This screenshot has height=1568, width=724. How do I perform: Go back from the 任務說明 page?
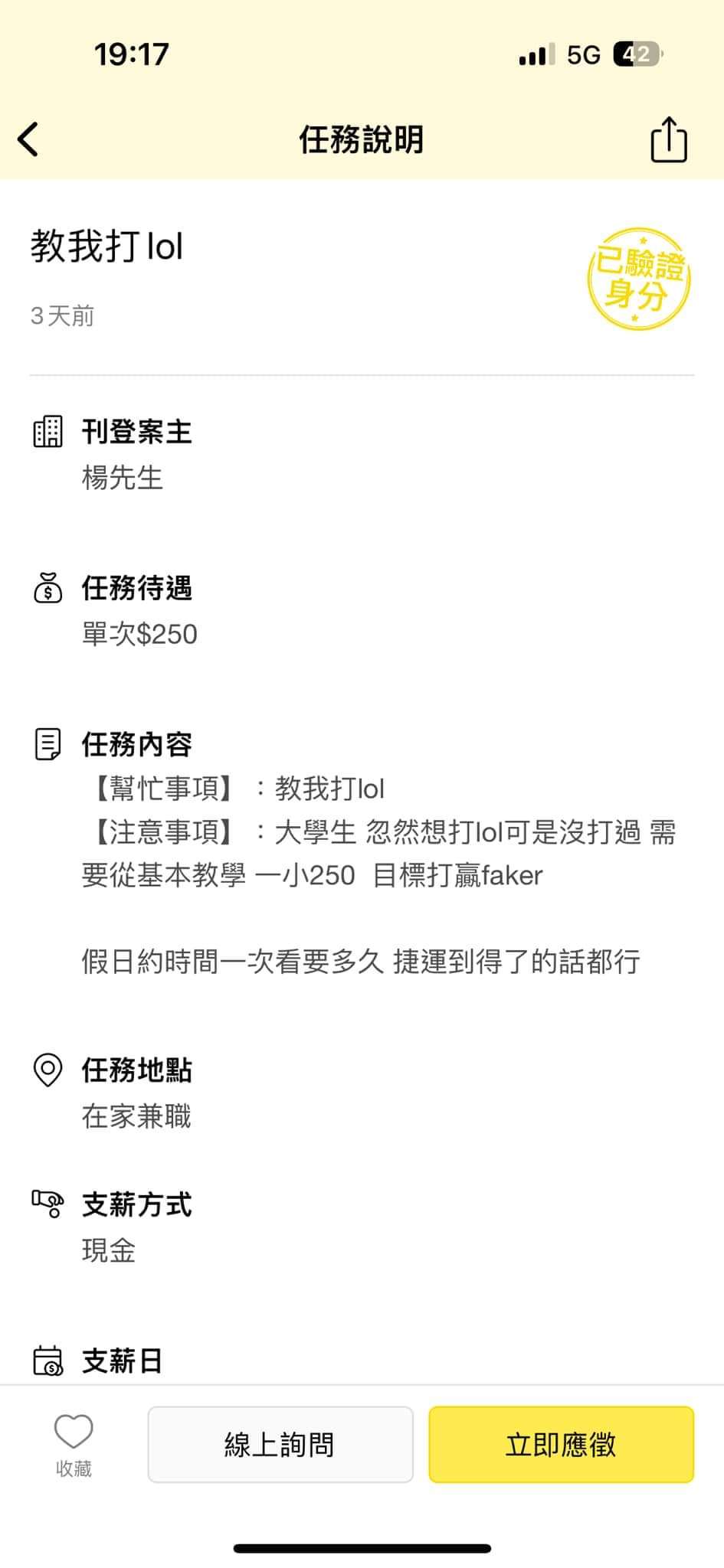coord(28,139)
